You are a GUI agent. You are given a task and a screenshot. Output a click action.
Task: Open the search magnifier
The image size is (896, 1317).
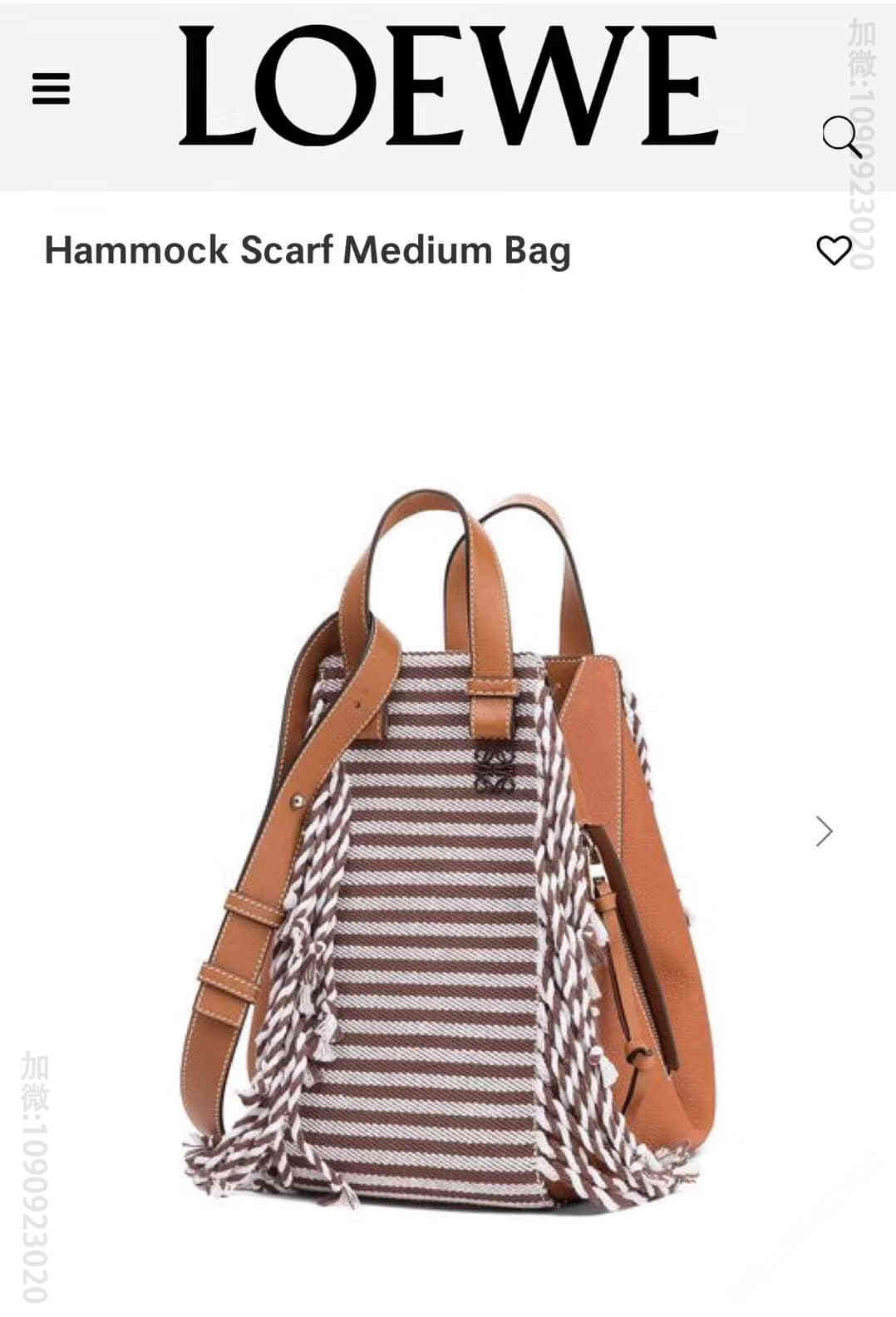(x=840, y=136)
